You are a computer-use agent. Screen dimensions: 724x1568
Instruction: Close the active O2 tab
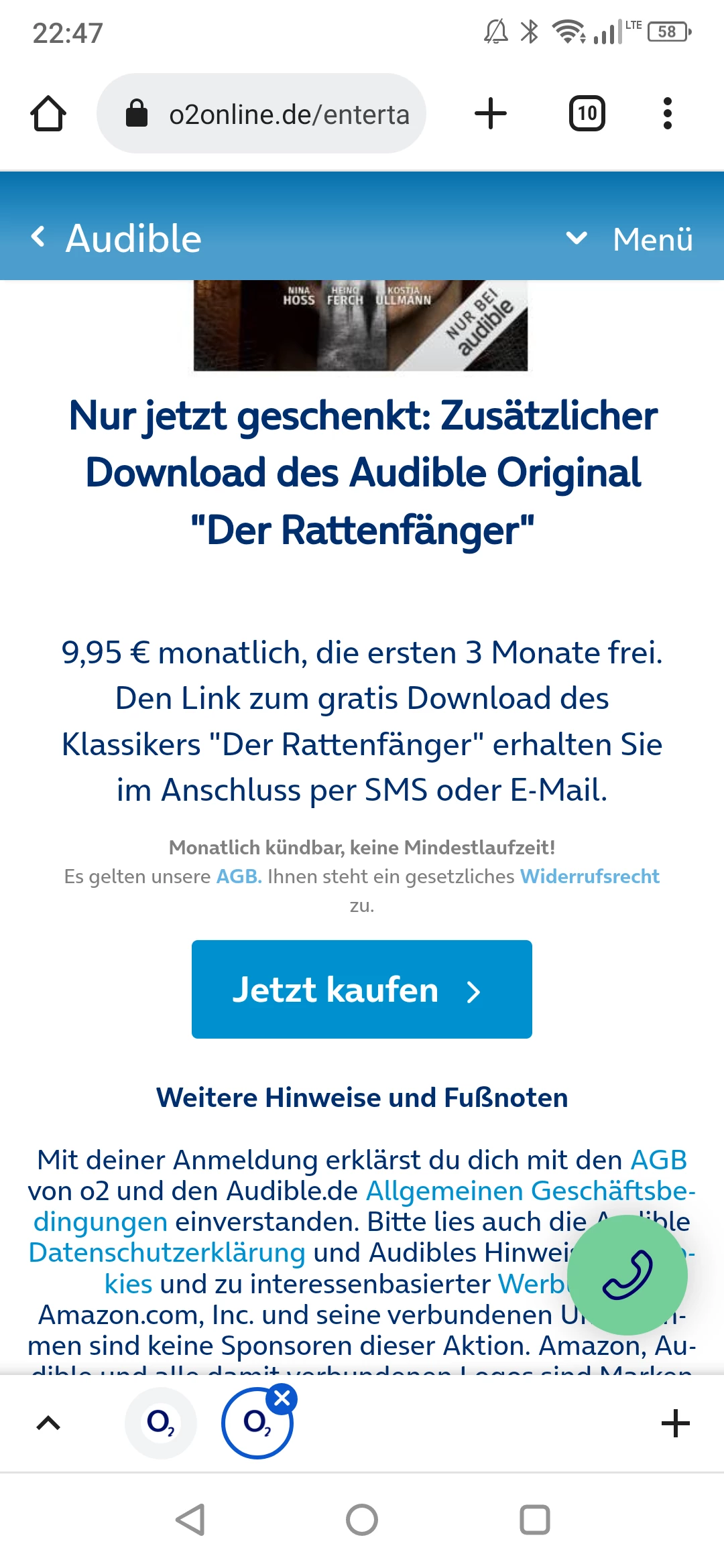[282, 1398]
